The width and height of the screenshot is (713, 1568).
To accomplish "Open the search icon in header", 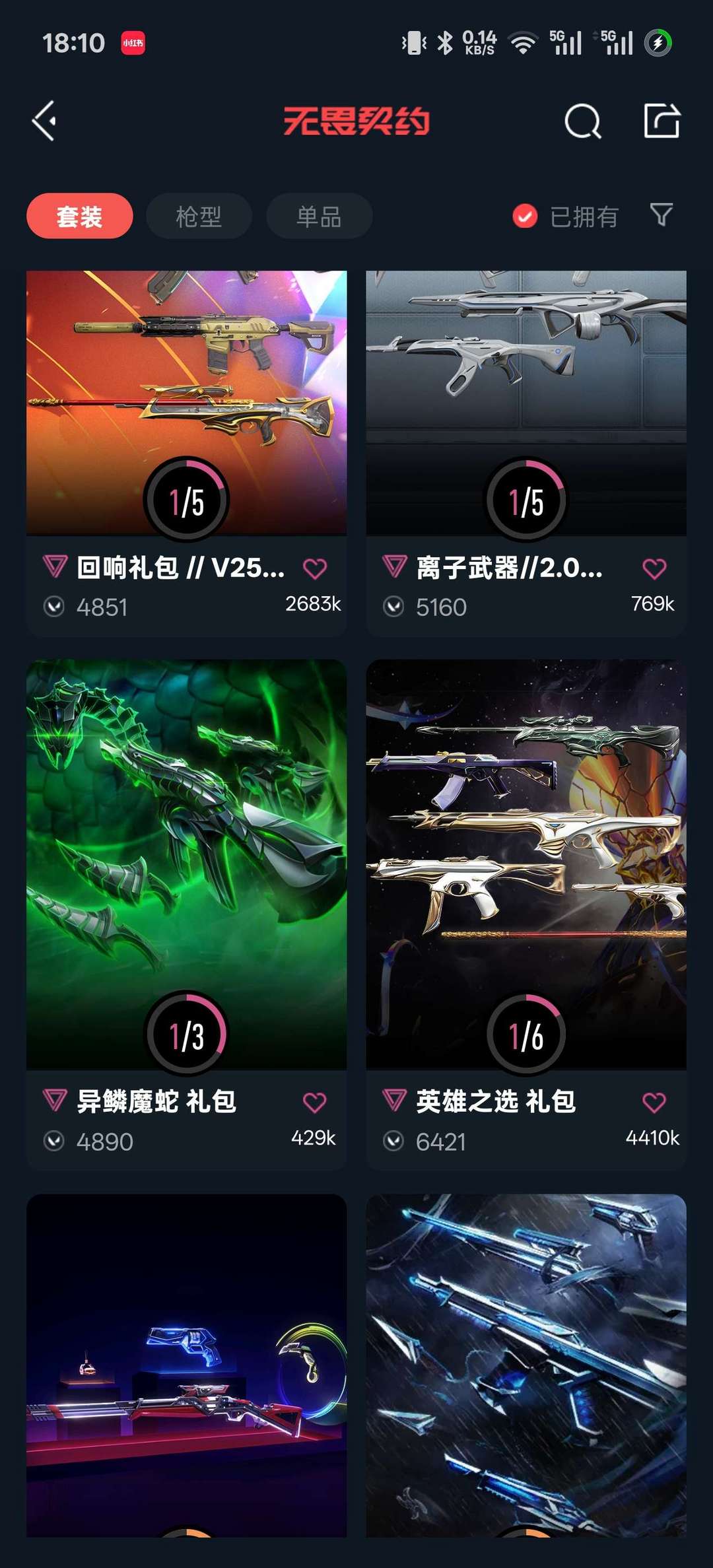I will [x=582, y=121].
